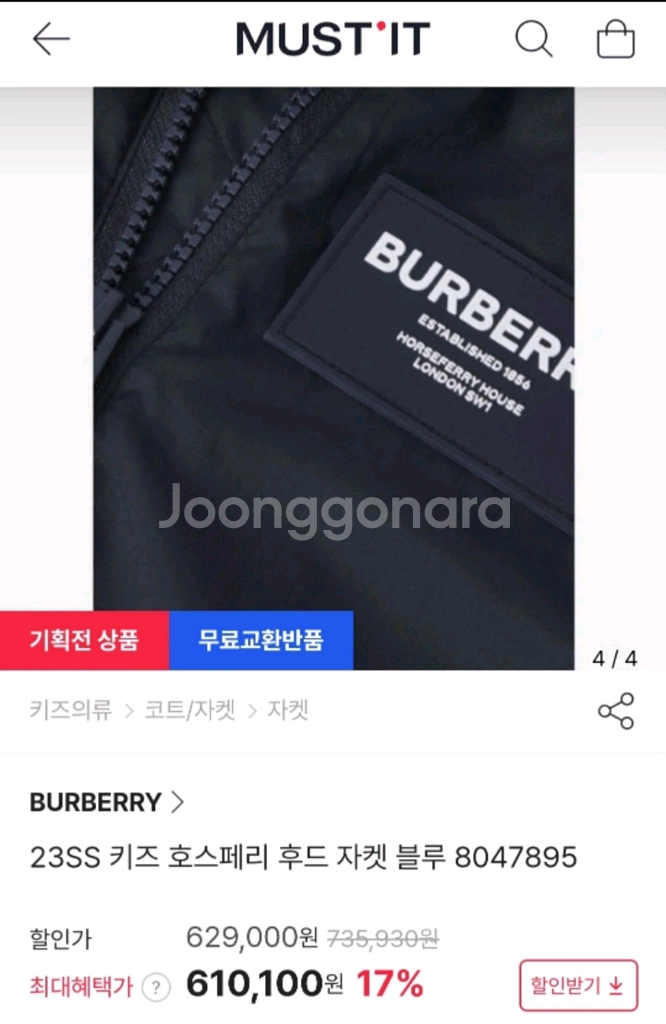
Task: Open the BURBERRY brand page
Action: 107,802
